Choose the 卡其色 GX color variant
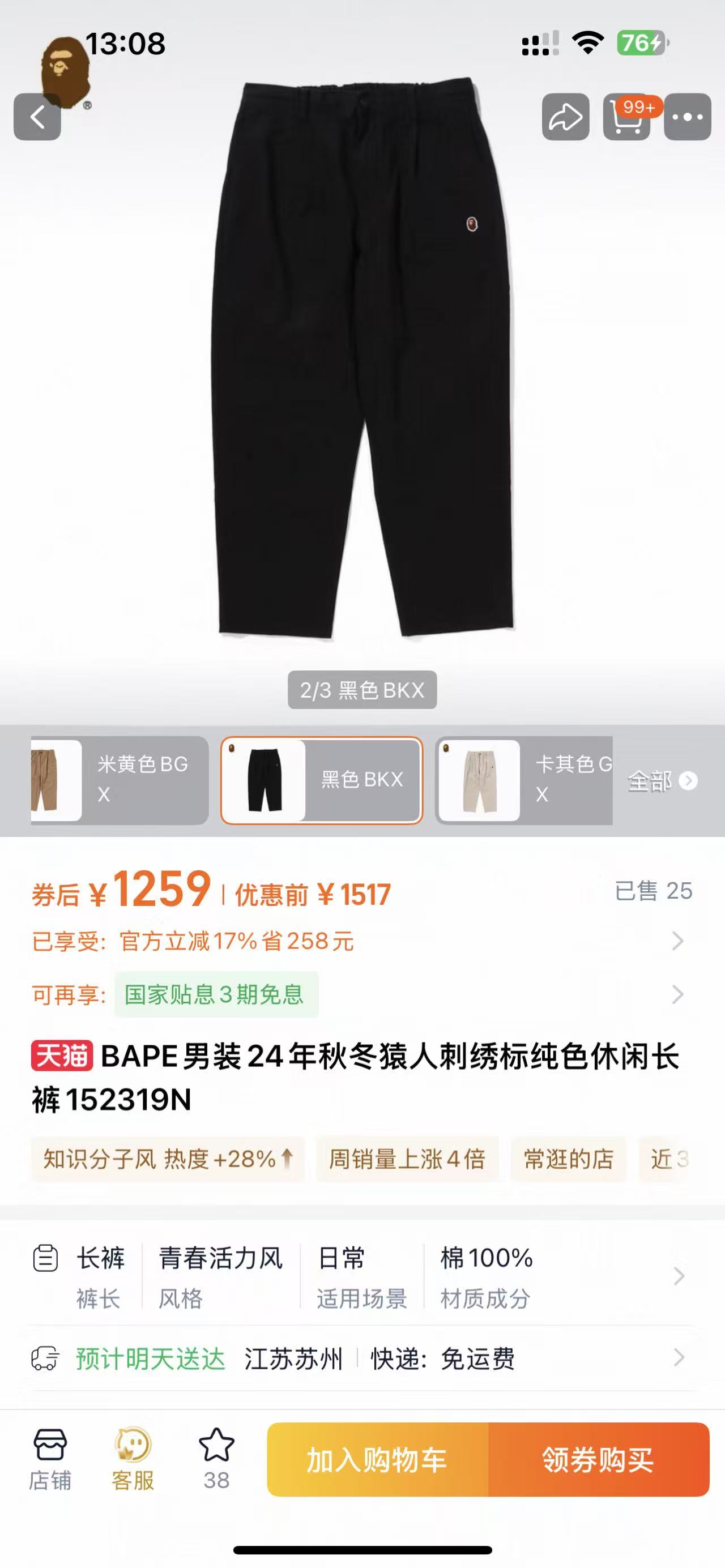 [524, 780]
